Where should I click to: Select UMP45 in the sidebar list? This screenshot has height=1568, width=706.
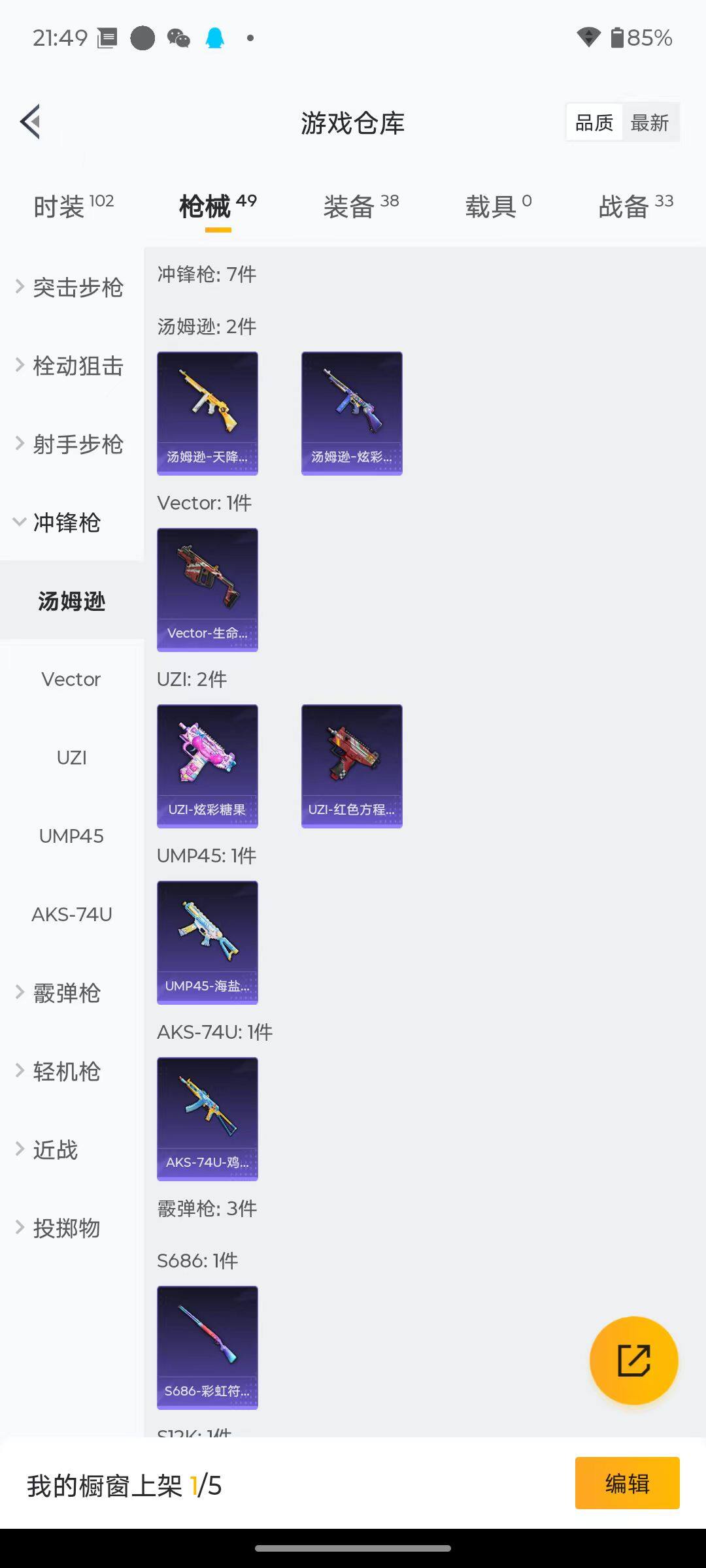tap(71, 836)
